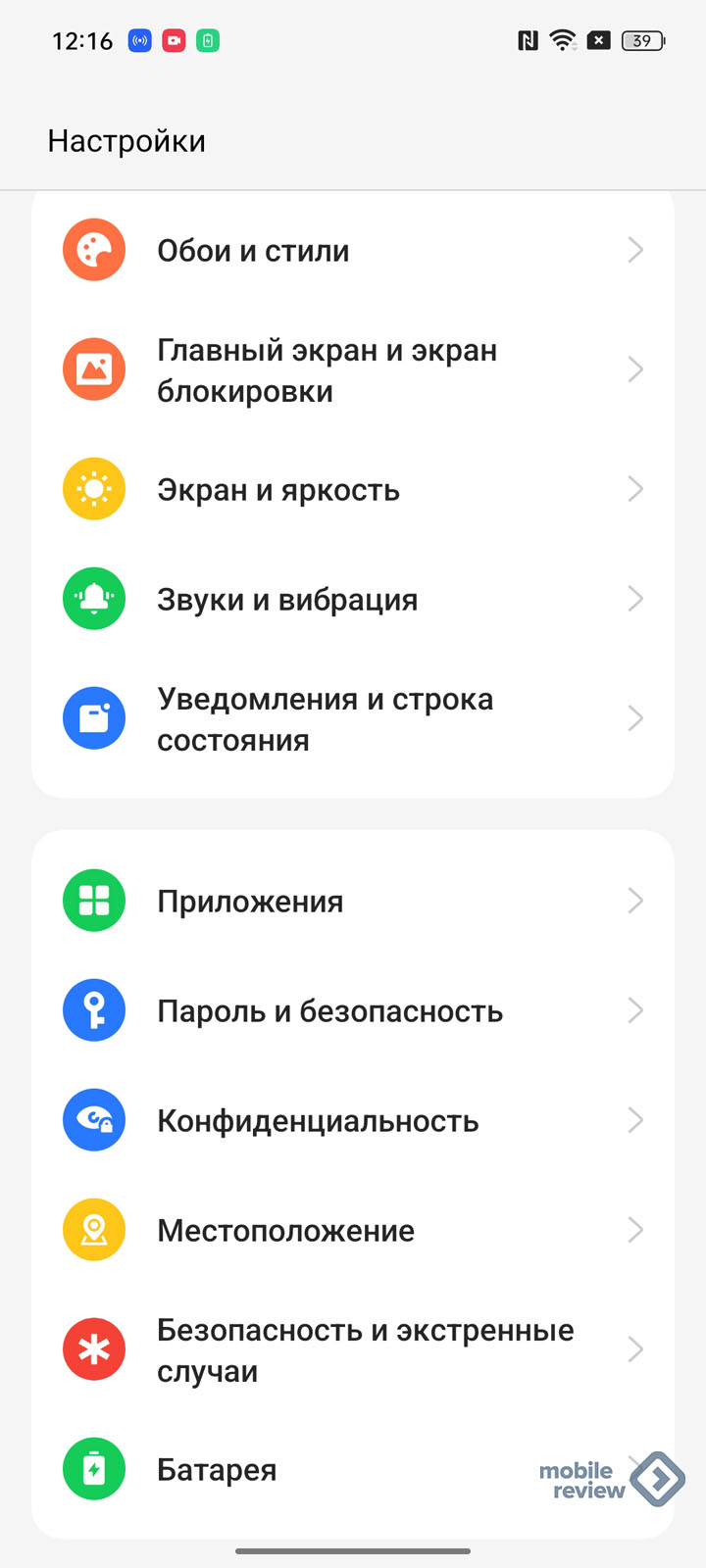The image size is (706, 1568).
Task: Open Пароль и безопасность
Action: point(353,1010)
